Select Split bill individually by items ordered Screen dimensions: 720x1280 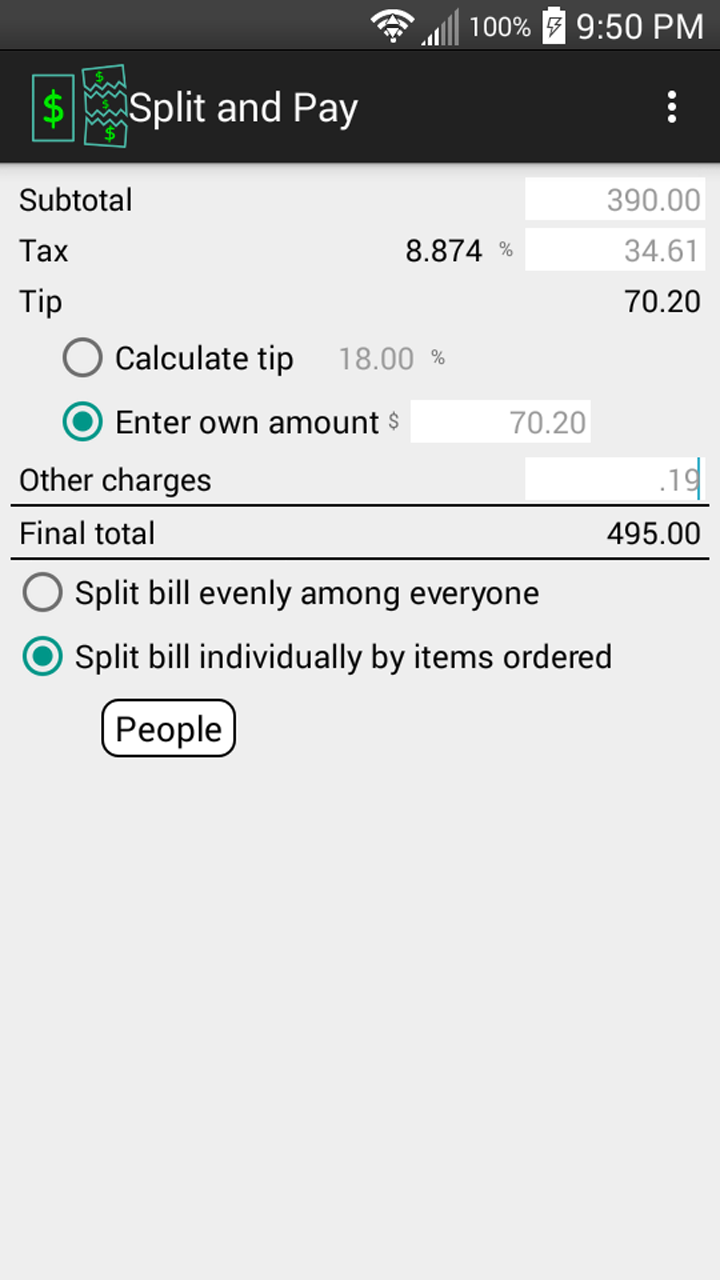click(x=42, y=657)
